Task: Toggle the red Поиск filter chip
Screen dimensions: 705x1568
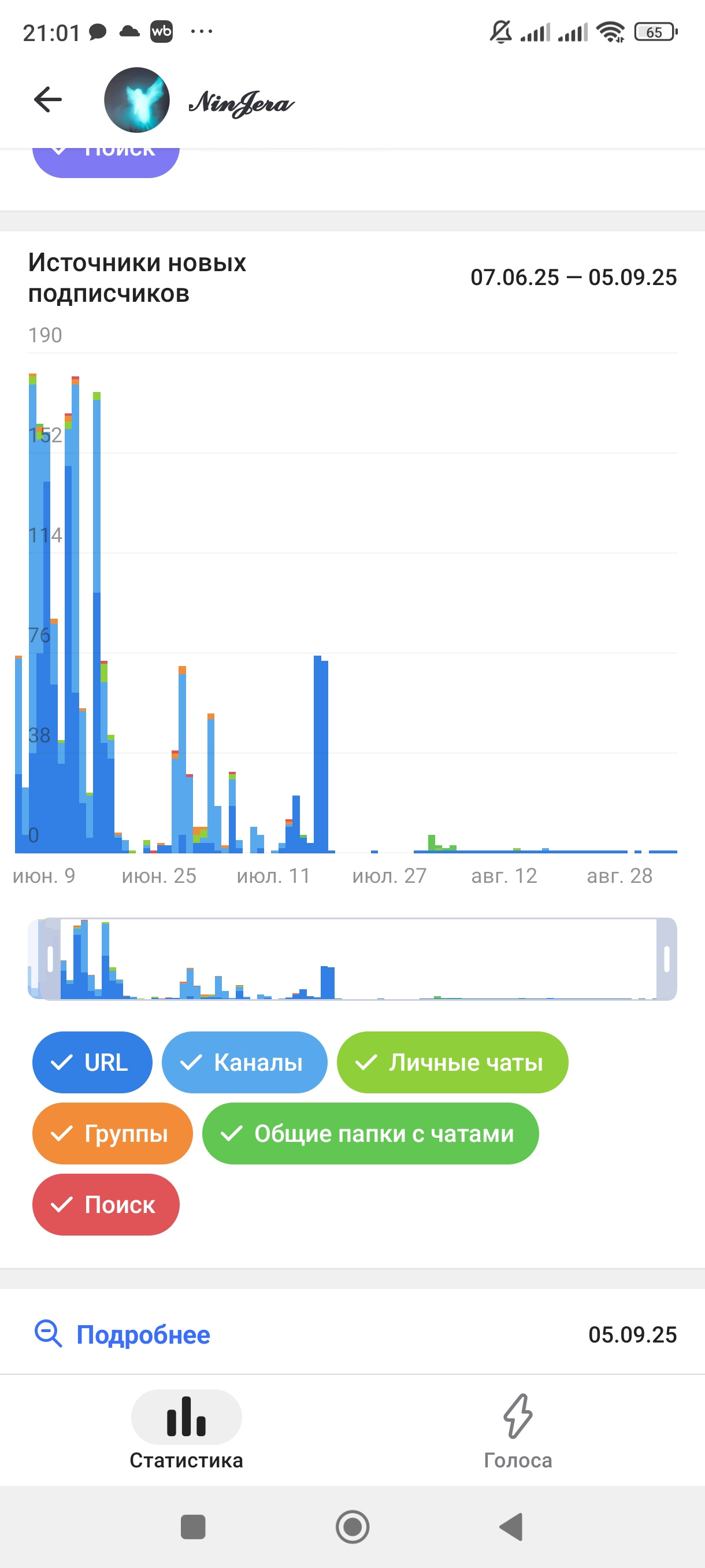Action: point(106,1204)
